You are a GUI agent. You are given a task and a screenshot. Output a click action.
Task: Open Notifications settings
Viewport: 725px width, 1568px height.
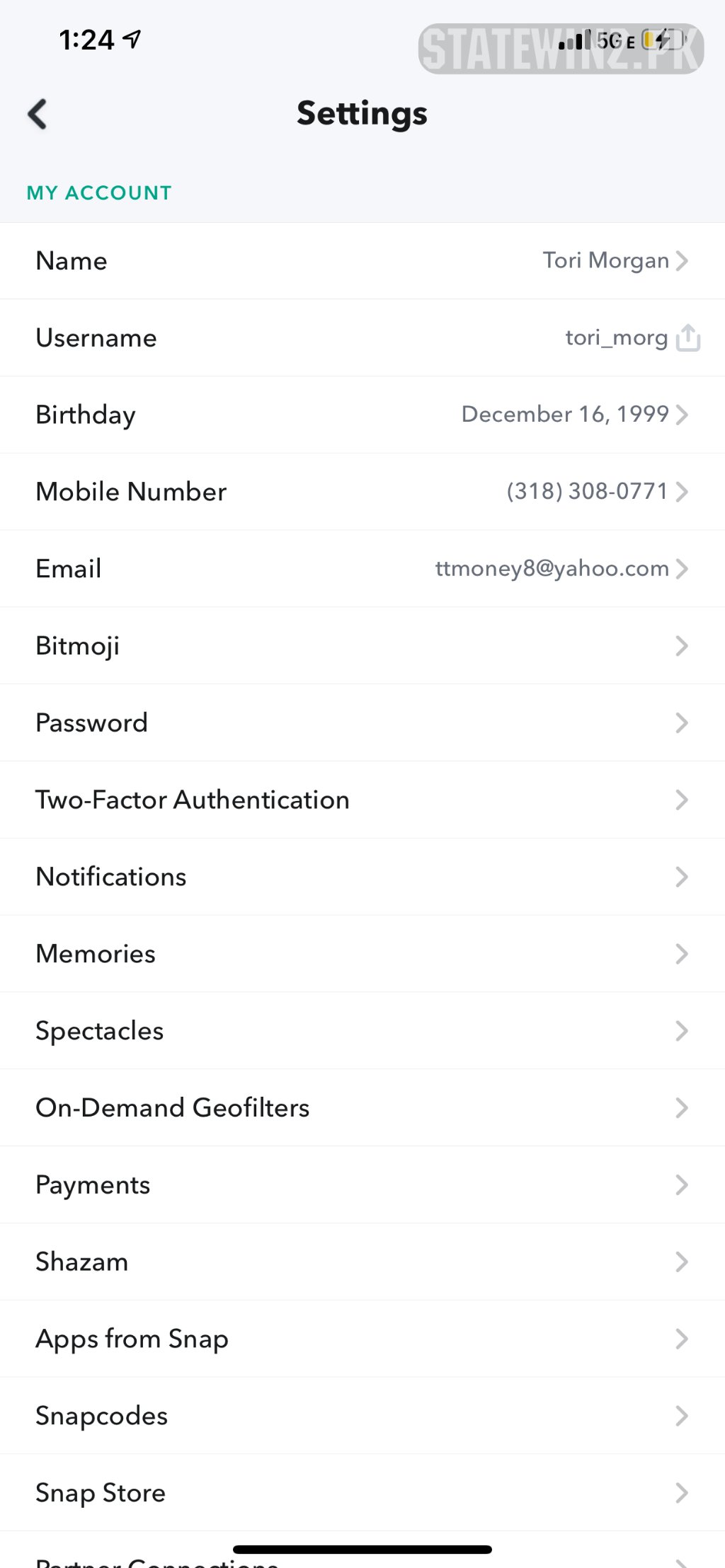coord(362,877)
